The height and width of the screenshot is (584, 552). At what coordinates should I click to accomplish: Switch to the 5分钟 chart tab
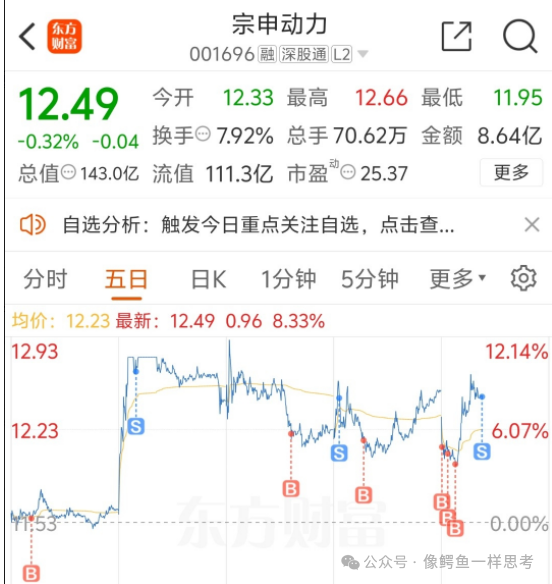click(370, 279)
